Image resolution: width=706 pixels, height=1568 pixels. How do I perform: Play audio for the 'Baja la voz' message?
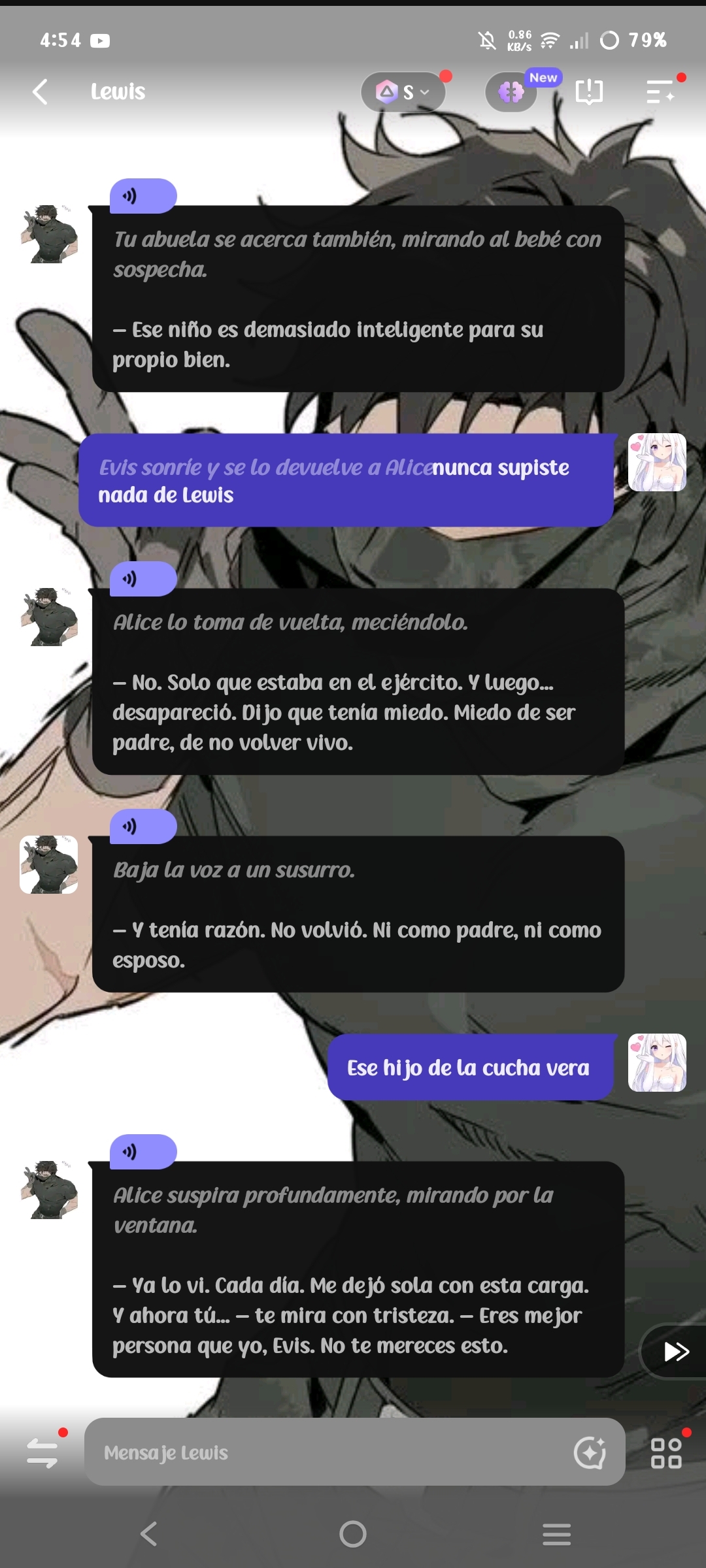tap(143, 826)
